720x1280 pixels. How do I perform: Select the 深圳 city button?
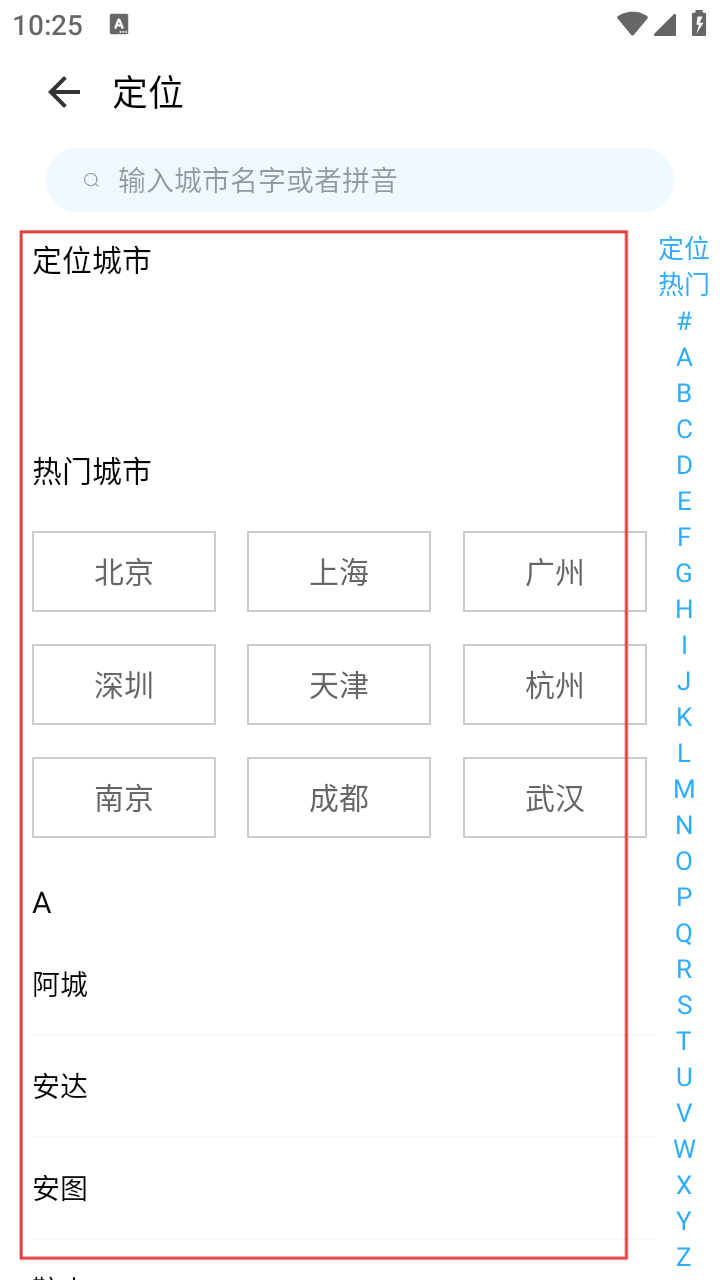click(x=124, y=685)
